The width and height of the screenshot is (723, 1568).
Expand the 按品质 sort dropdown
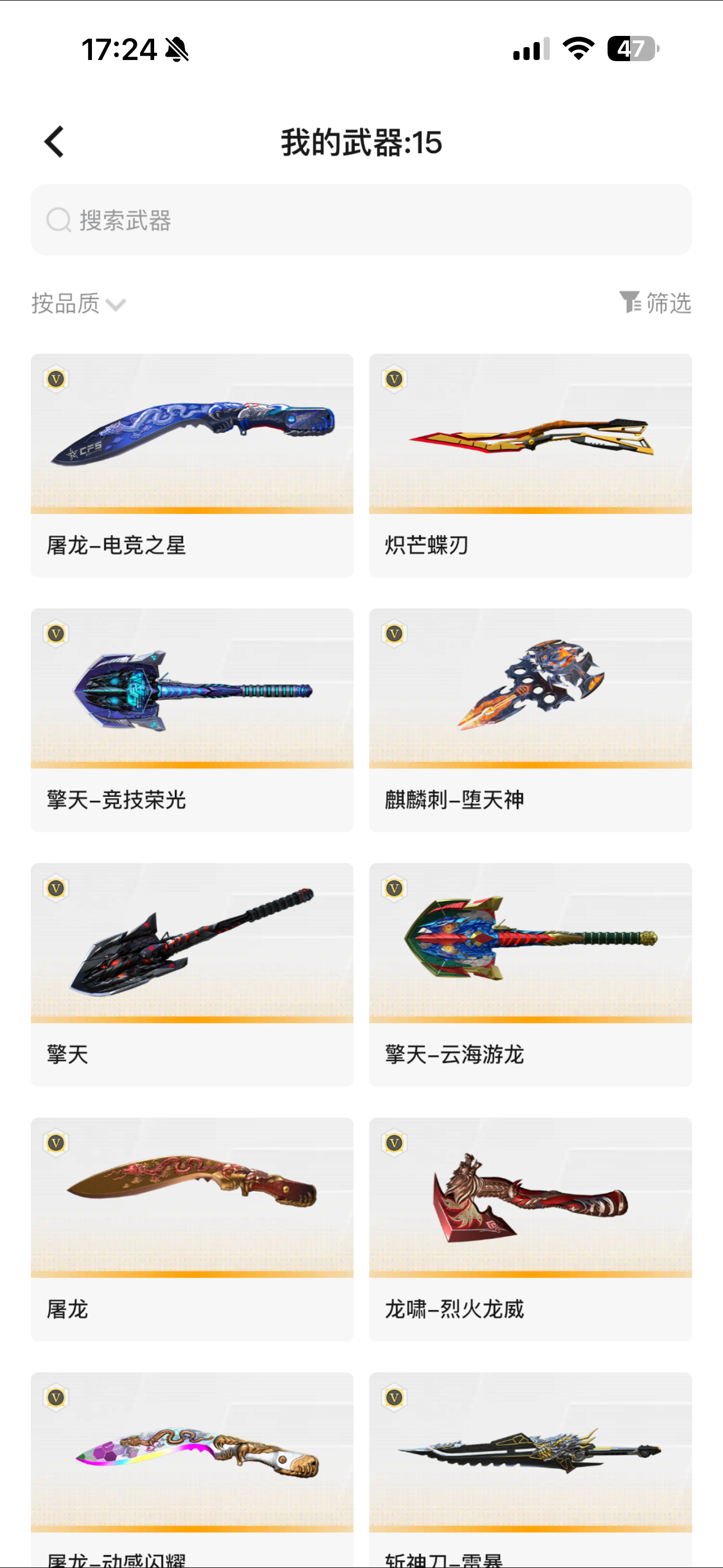(78, 303)
